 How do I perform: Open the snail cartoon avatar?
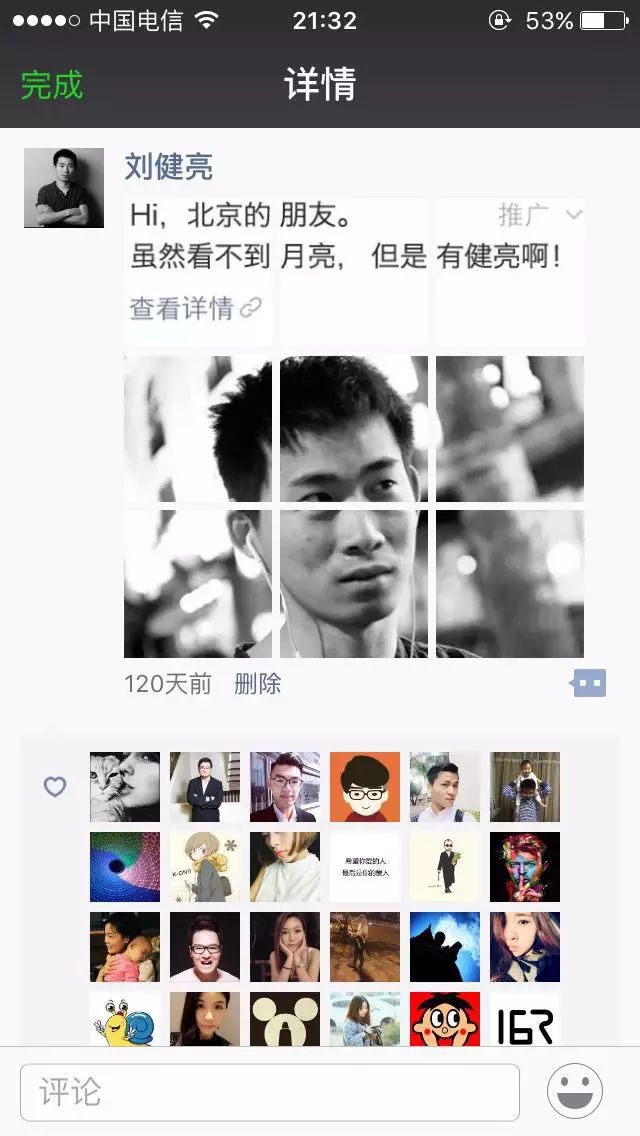pos(125,1018)
